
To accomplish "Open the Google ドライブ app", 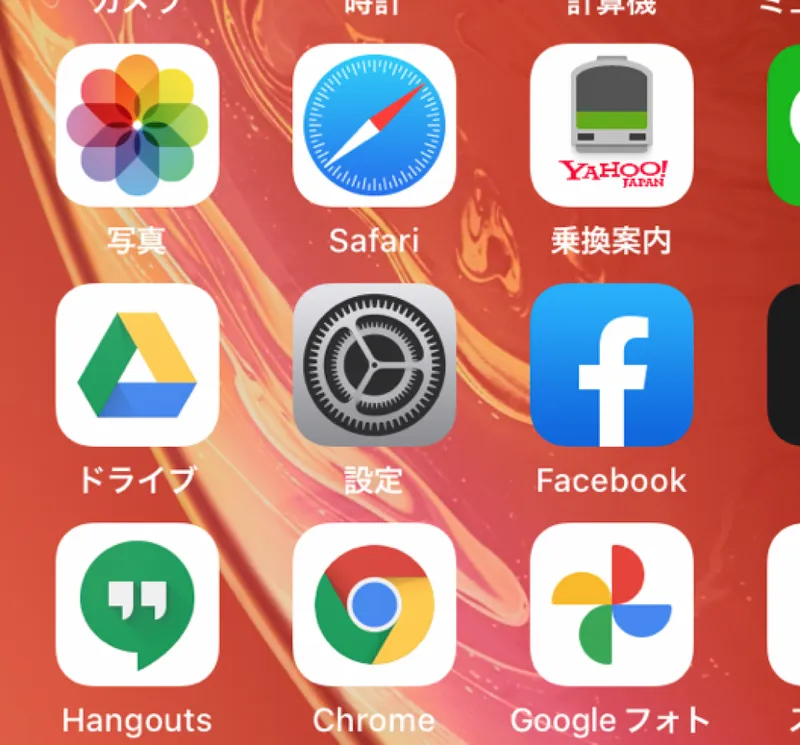I will point(137,365).
